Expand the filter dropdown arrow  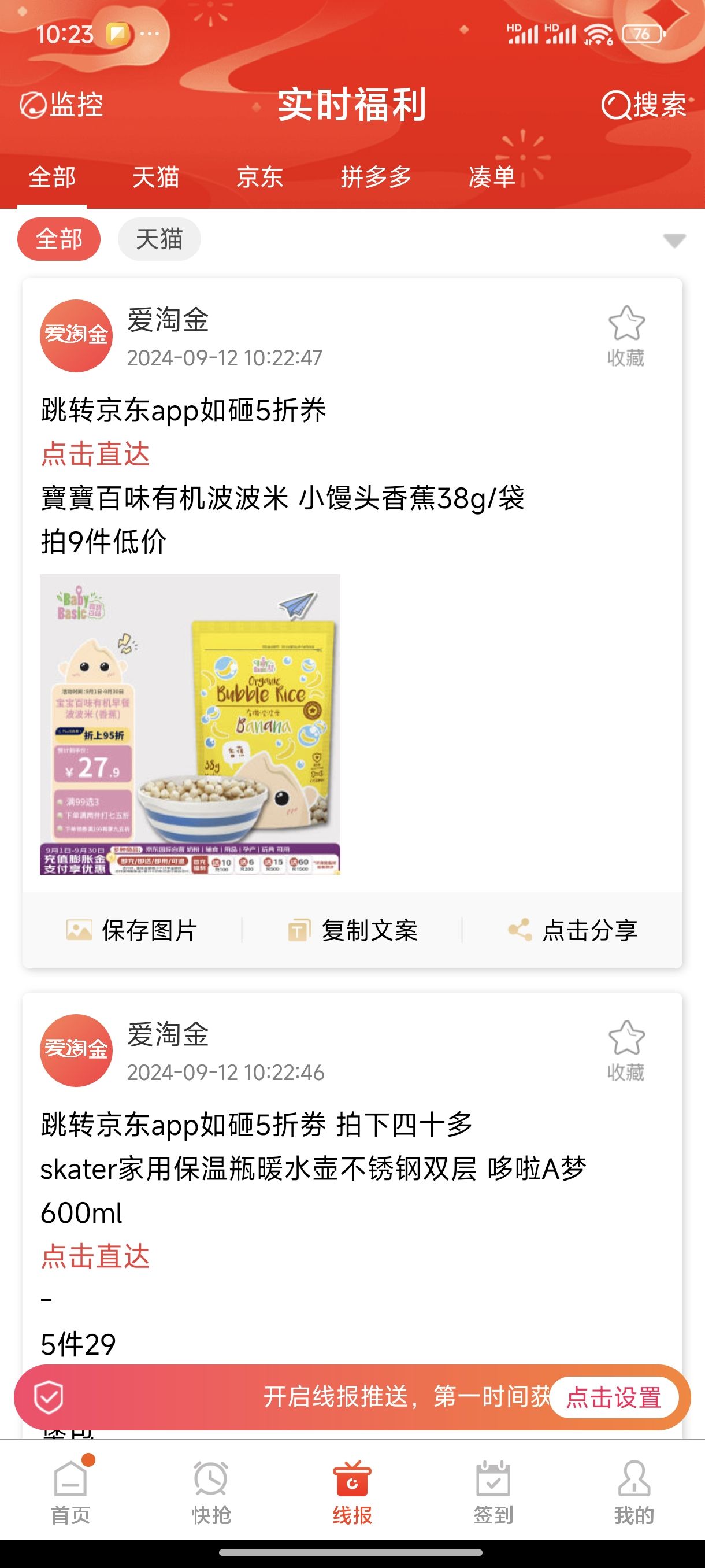(673, 241)
